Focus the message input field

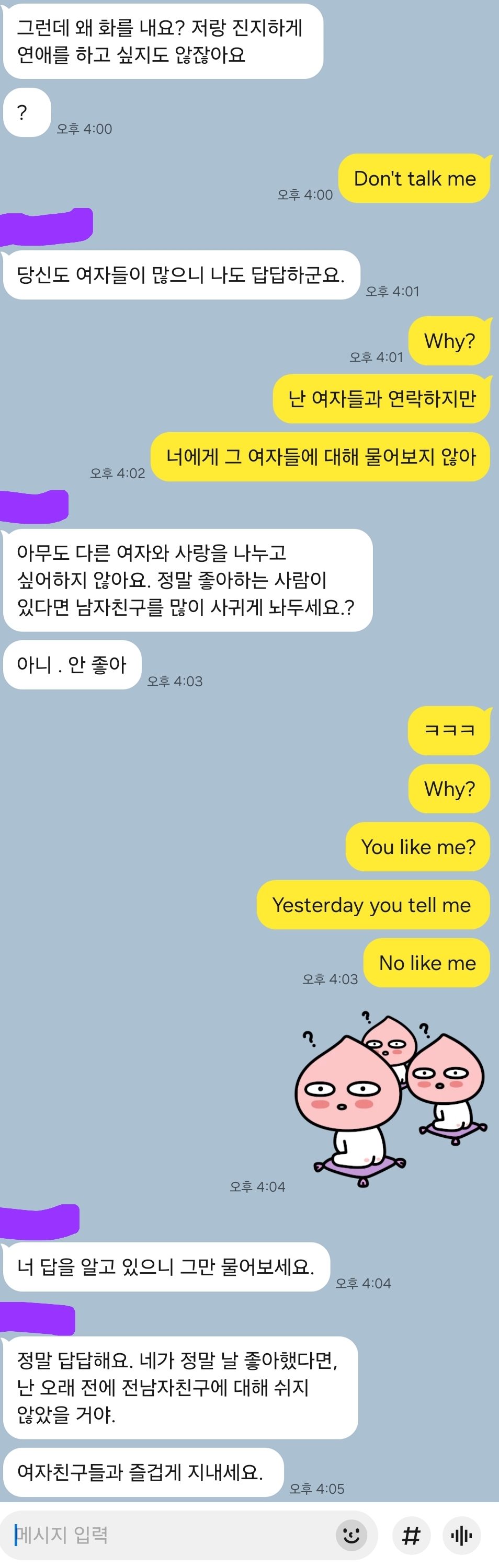(171, 1535)
